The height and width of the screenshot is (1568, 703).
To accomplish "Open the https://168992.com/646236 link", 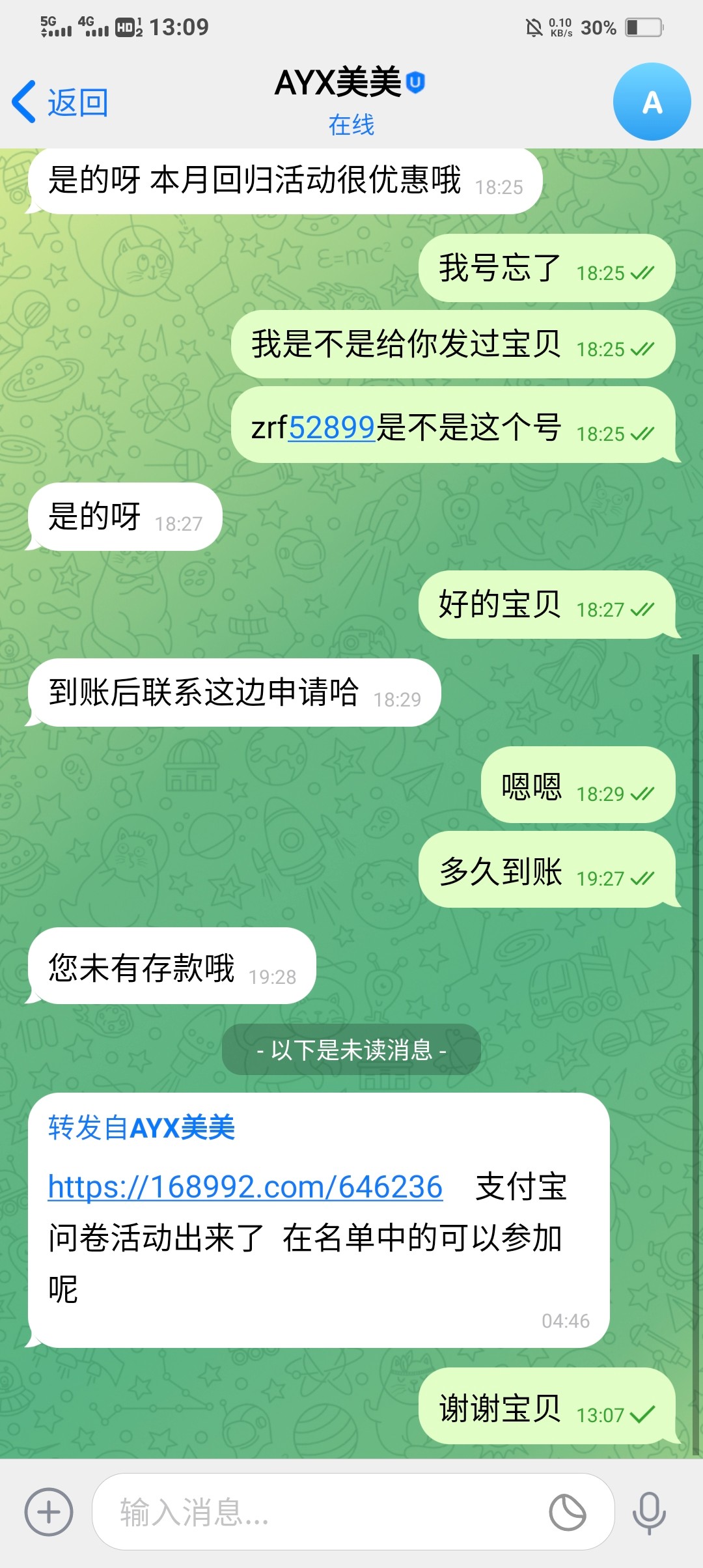I will pyautogui.click(x=245, y=1186).
